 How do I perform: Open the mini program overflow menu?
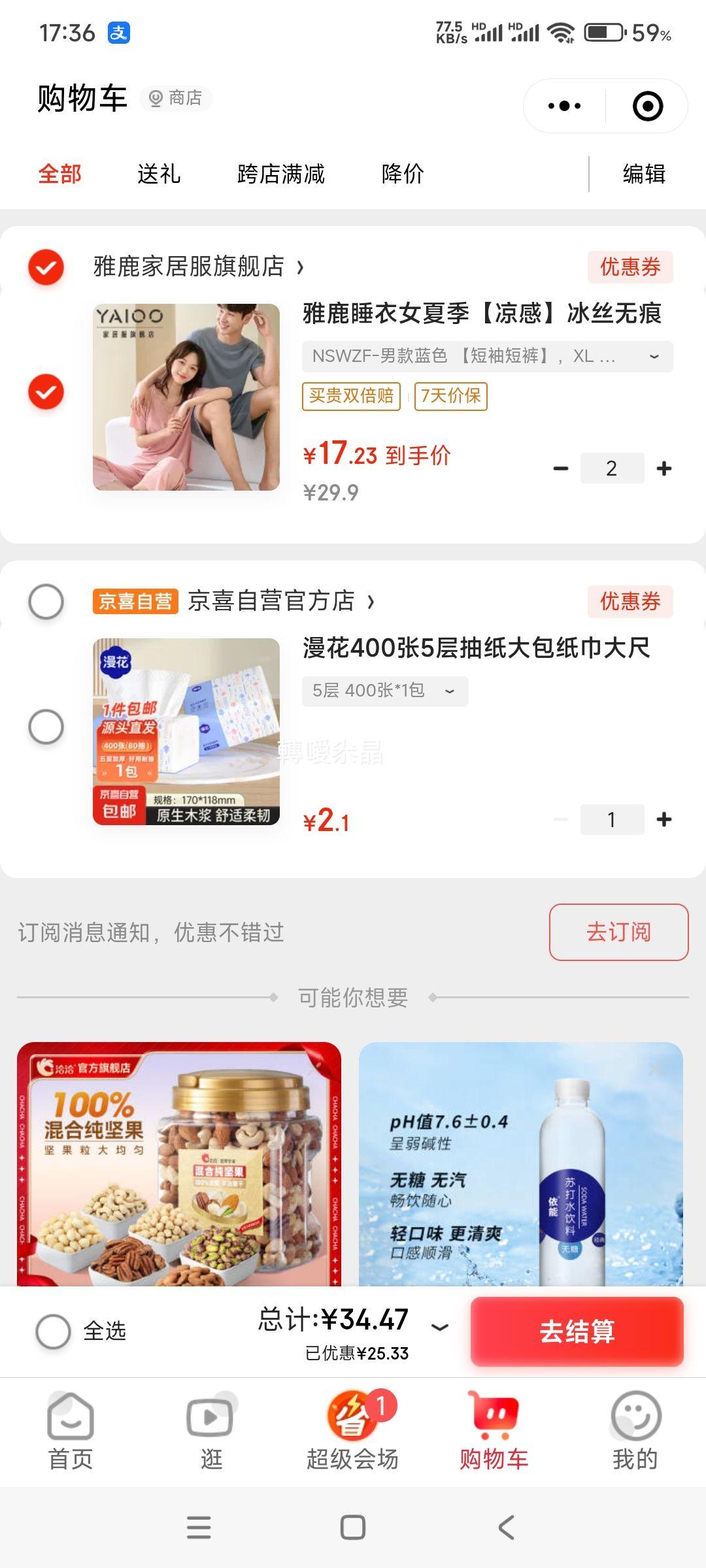point(565,106)
